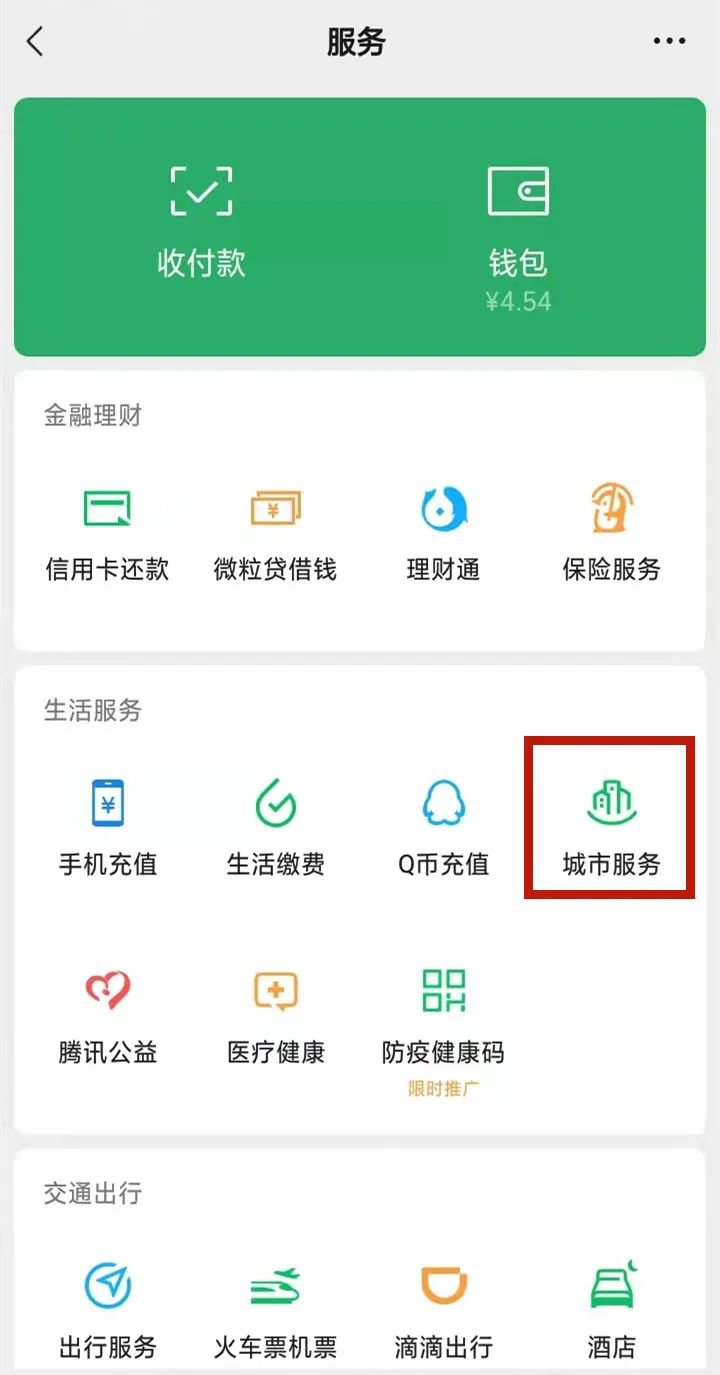
Task: Open 信用卡还款 for credit card repayment
Action: coord(107,533)
